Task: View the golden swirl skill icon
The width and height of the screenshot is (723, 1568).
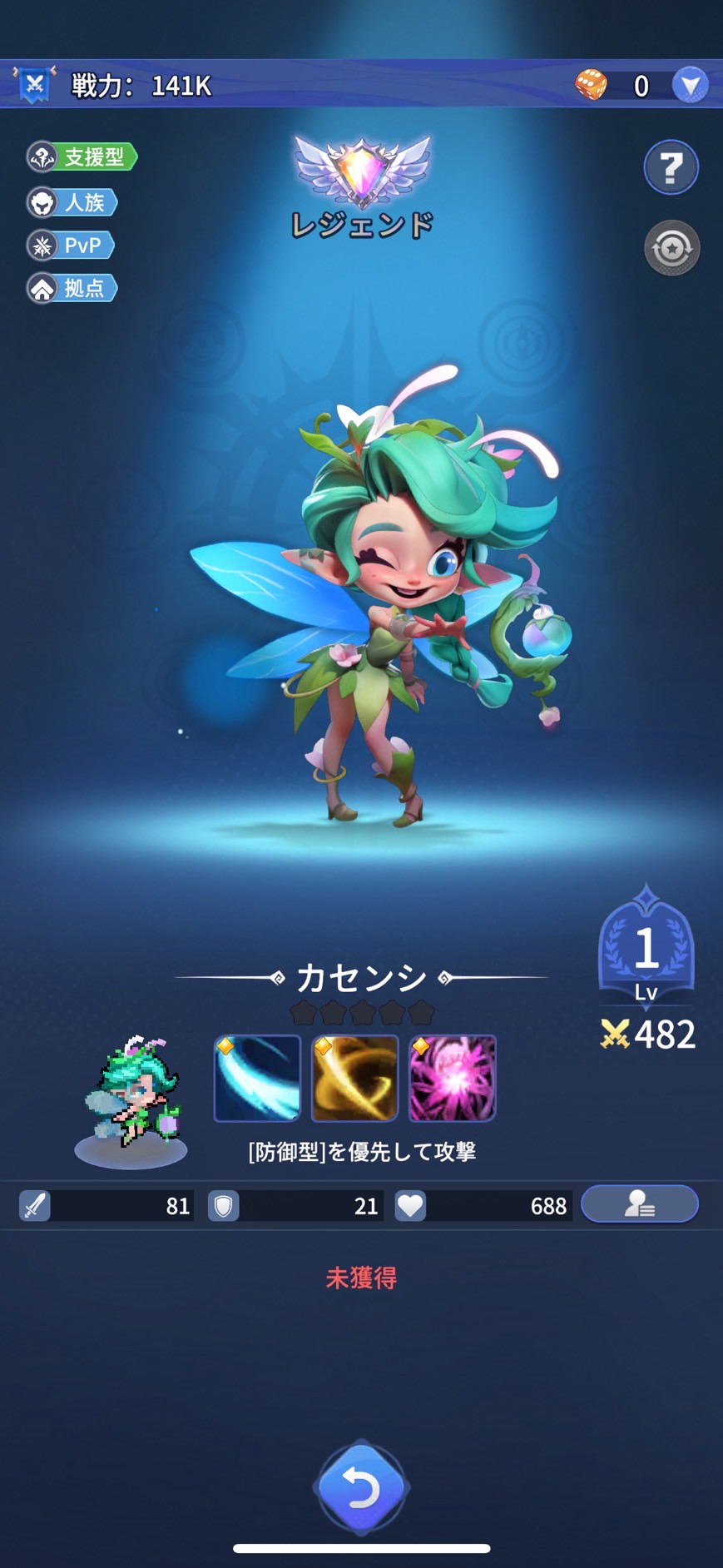Action: [x=354, y=1078]
